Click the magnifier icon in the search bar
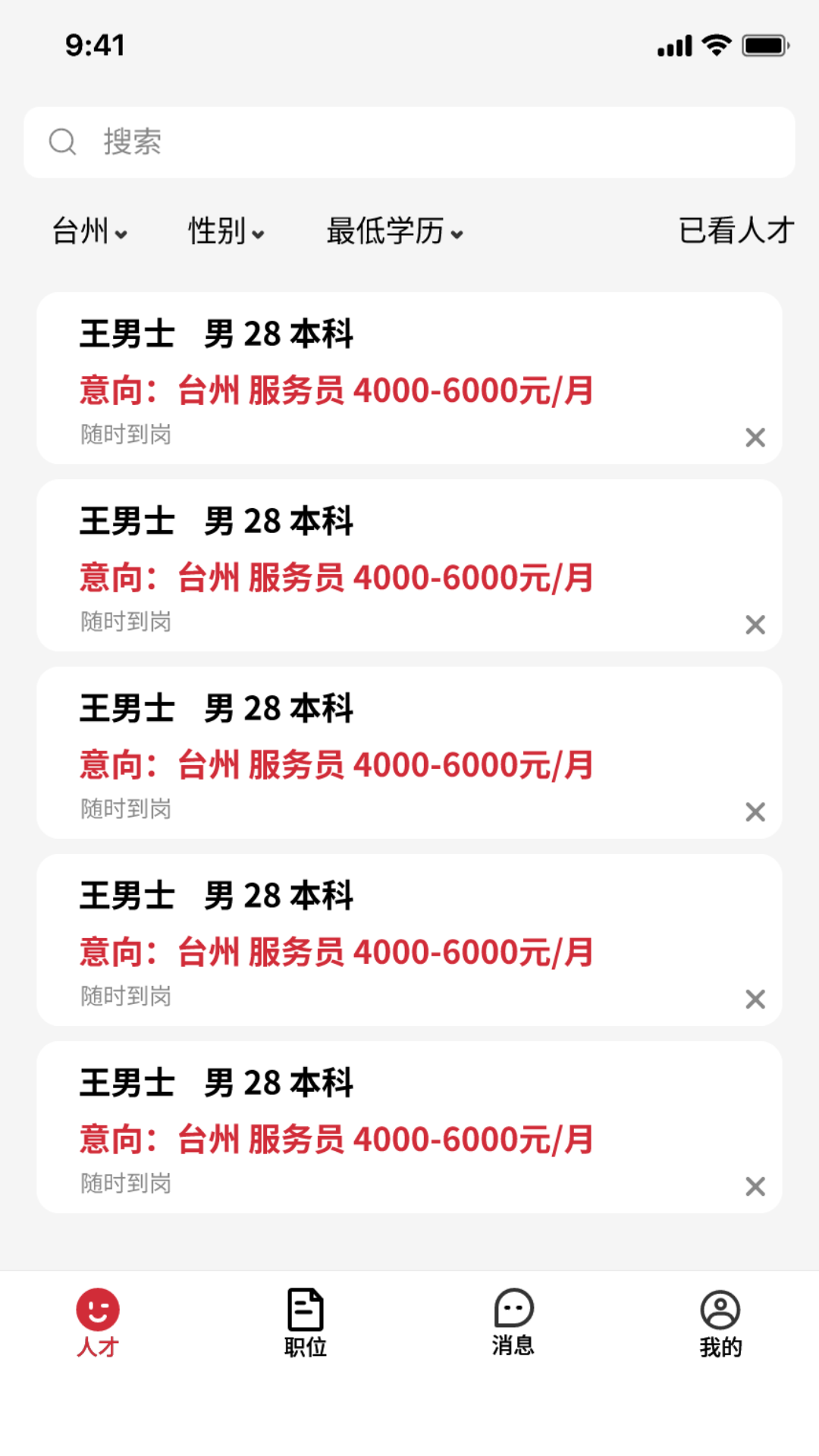Viewport: 819px width, 1456px height. point(63,142)
